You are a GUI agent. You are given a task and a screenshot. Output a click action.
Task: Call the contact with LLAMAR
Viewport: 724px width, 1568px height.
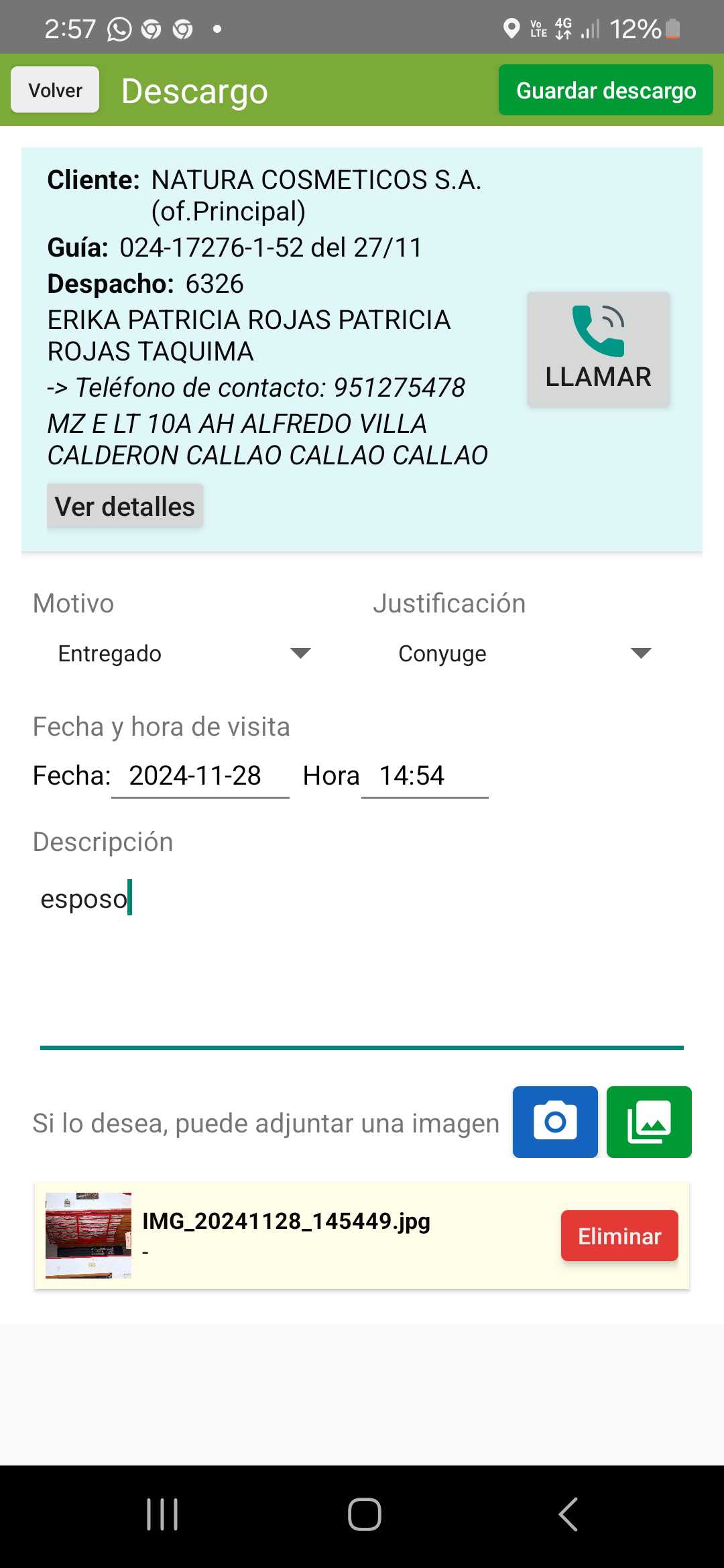598,349
